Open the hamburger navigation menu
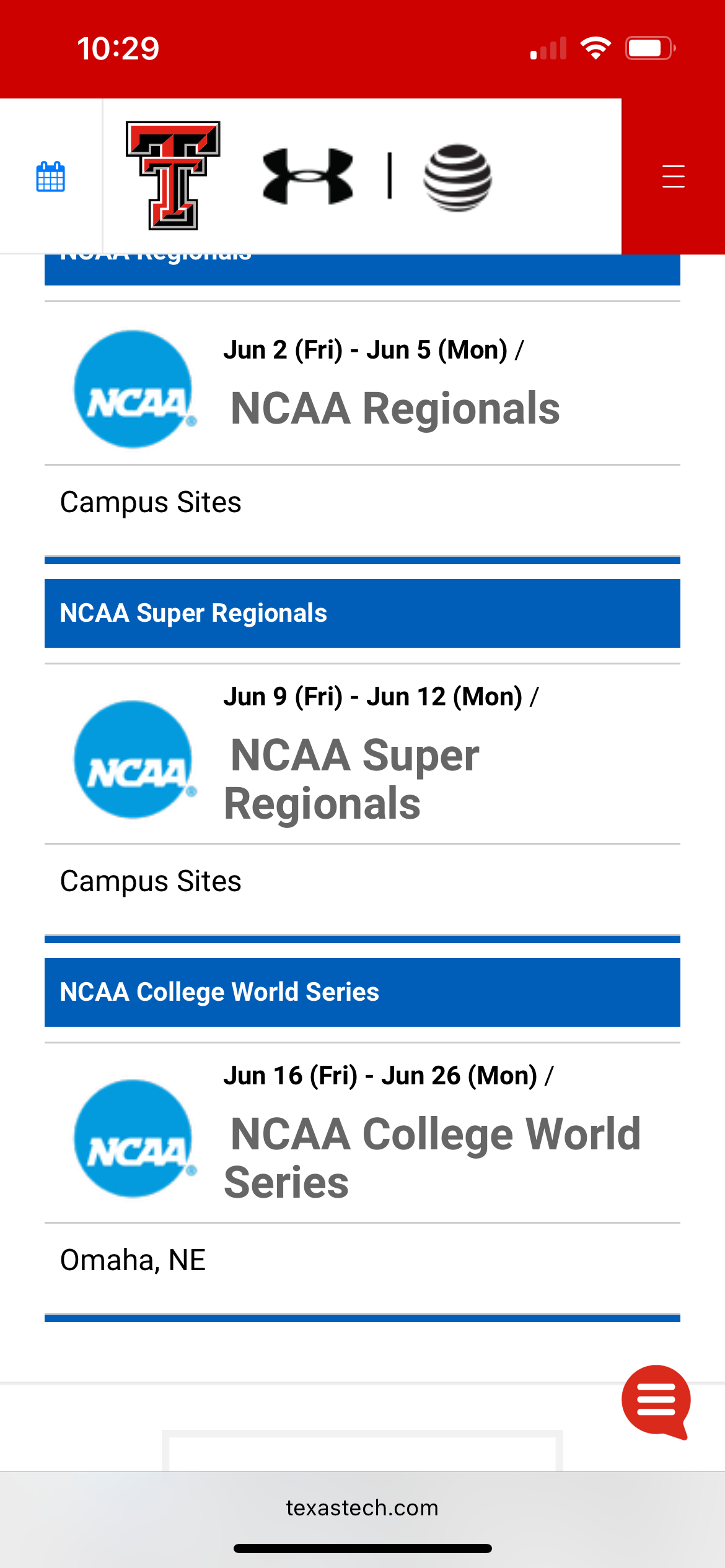Screen dimensions: 725x1568 673,176
